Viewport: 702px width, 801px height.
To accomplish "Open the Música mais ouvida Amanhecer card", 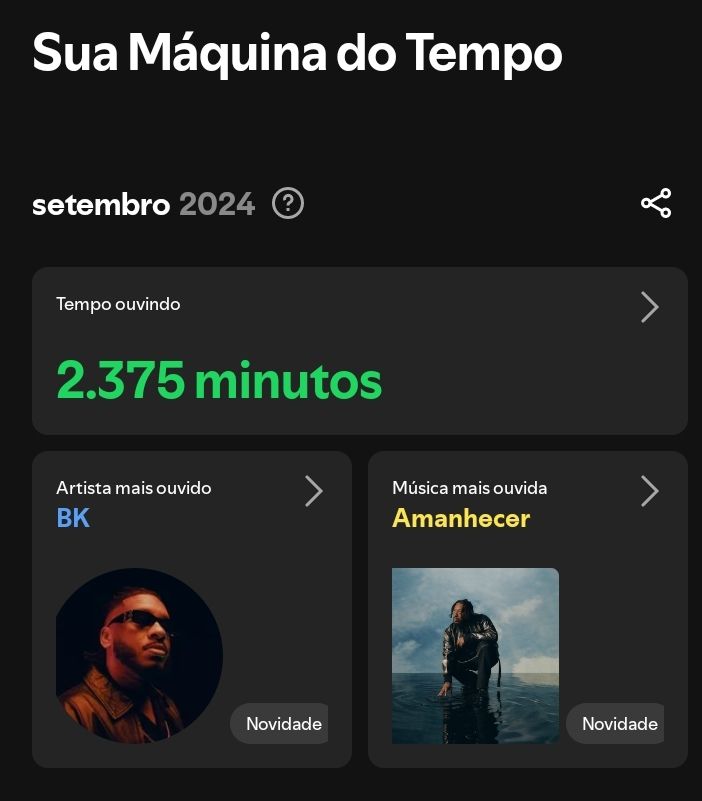I will [x=527, y=608].
